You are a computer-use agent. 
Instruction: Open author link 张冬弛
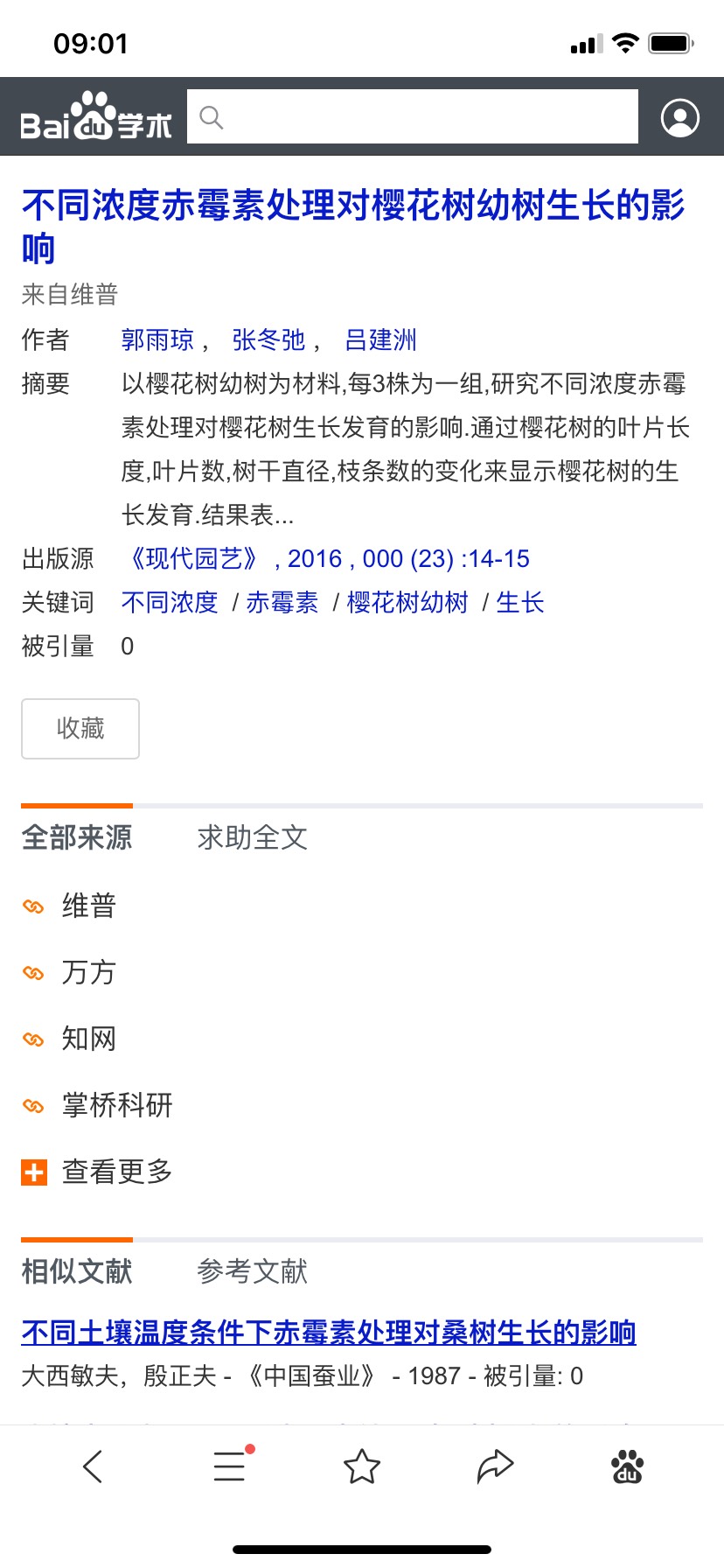click(268, 339)
